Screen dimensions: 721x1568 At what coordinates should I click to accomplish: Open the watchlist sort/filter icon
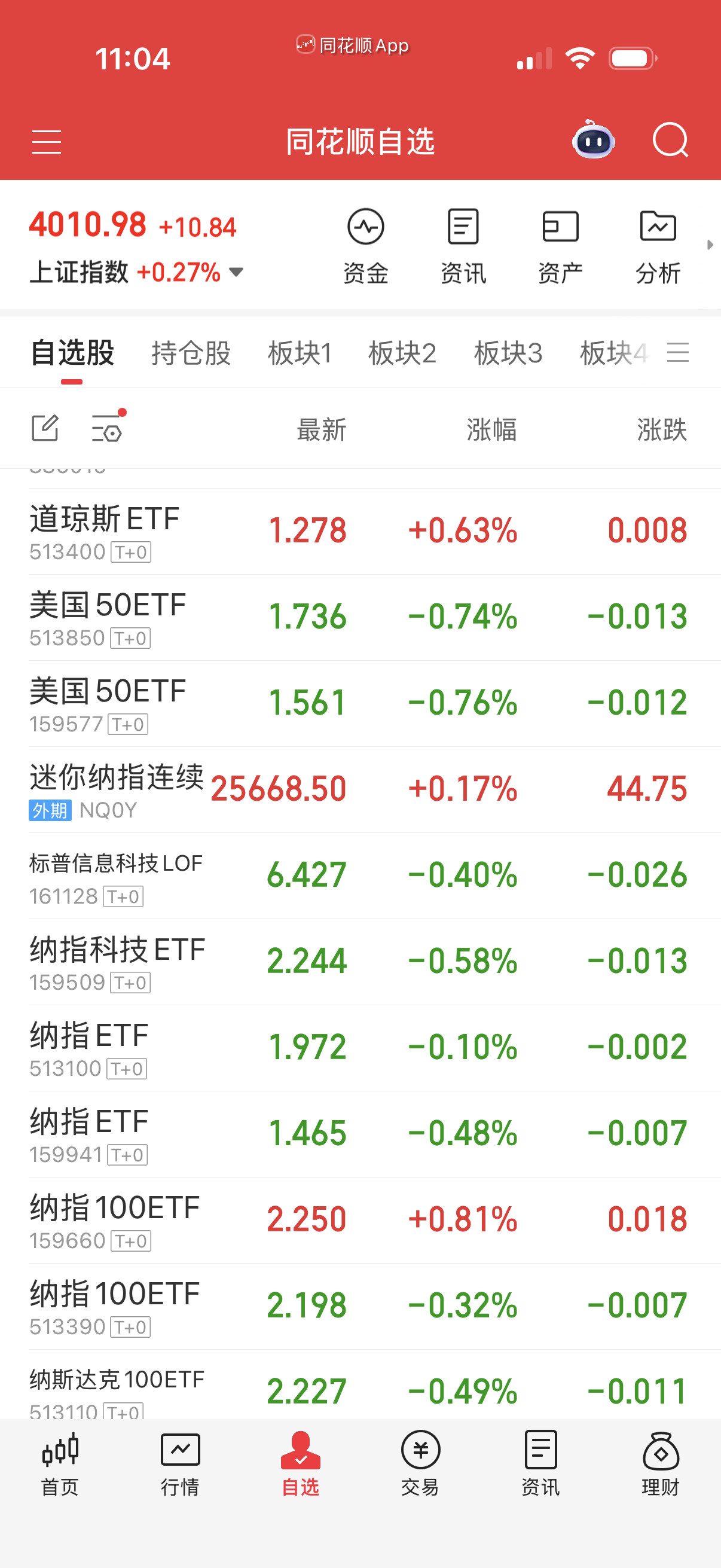[x=106, y=428]
